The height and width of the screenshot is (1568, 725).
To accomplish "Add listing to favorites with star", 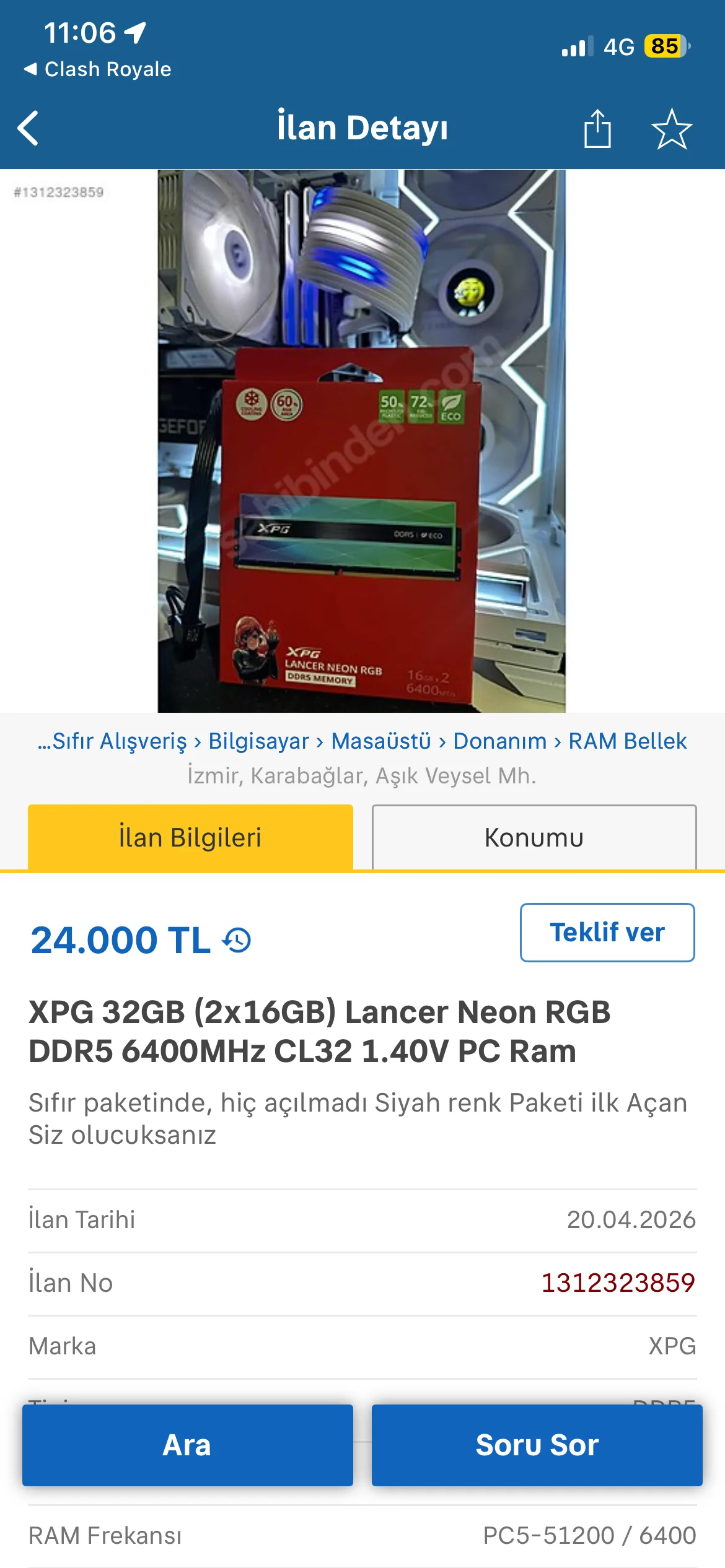I will click(671, 129).
